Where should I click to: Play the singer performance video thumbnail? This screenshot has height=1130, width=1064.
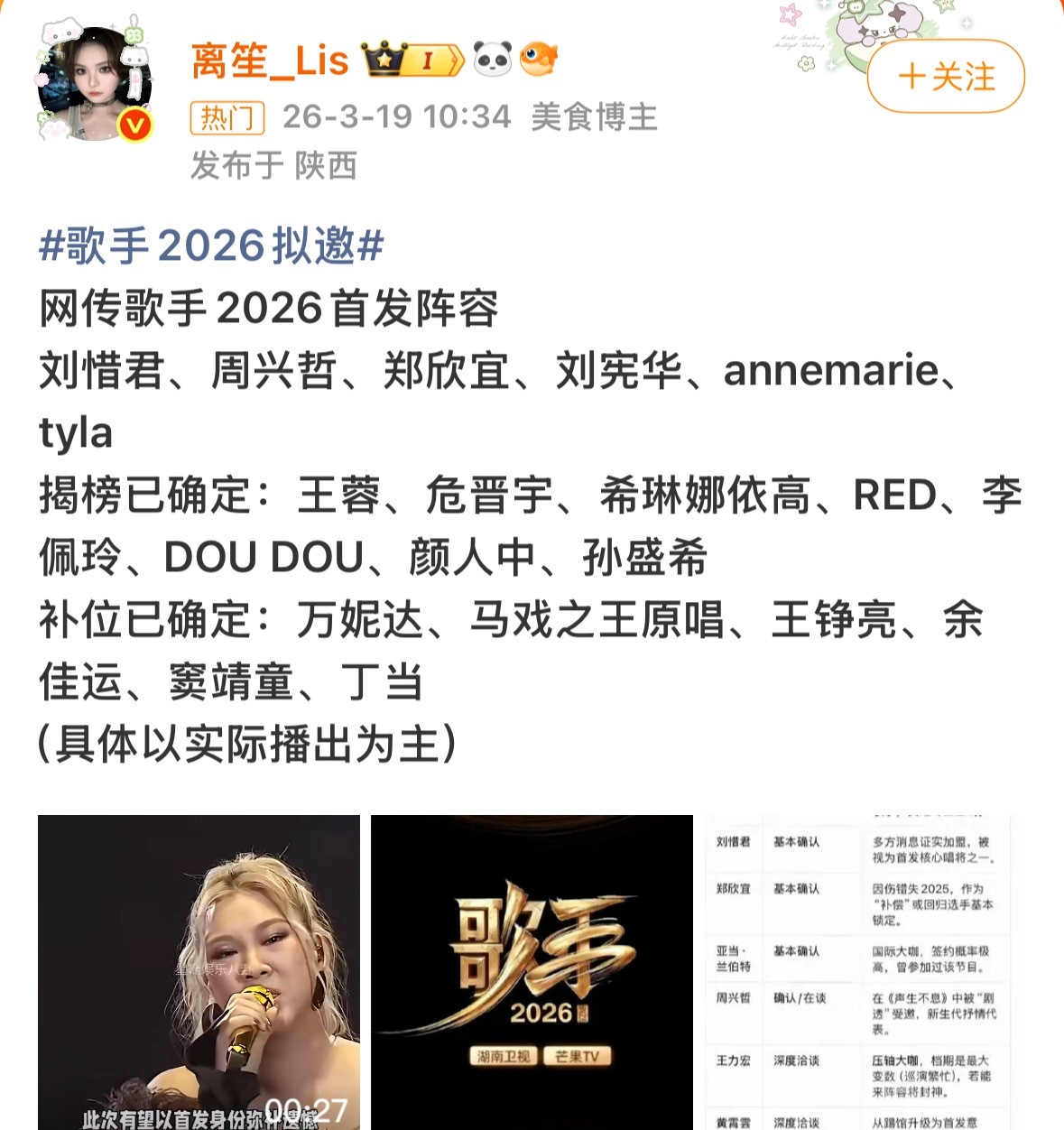pyautogui.click(x=200, y=972)
